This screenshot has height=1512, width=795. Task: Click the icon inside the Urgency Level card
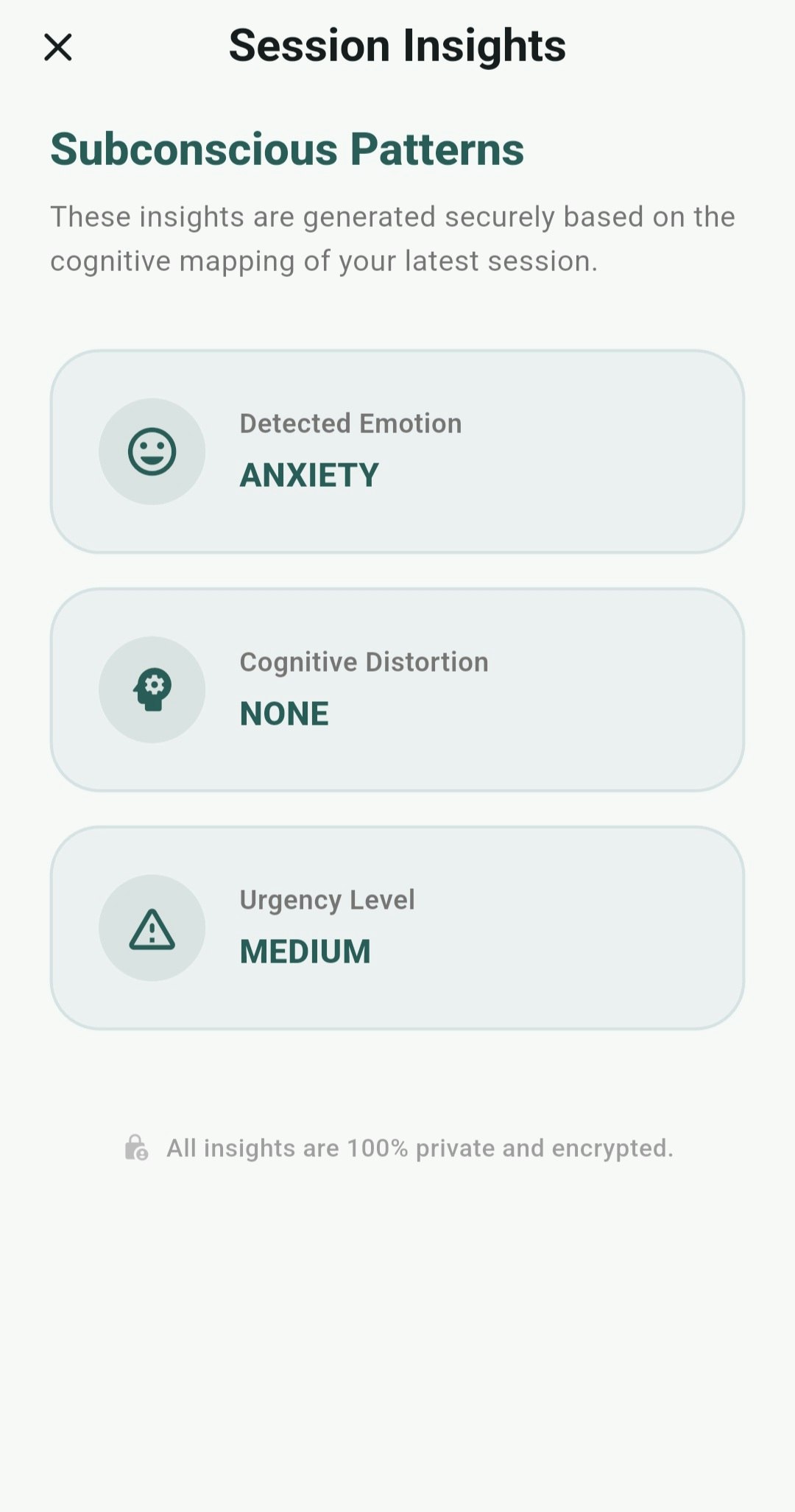point(152,928)
